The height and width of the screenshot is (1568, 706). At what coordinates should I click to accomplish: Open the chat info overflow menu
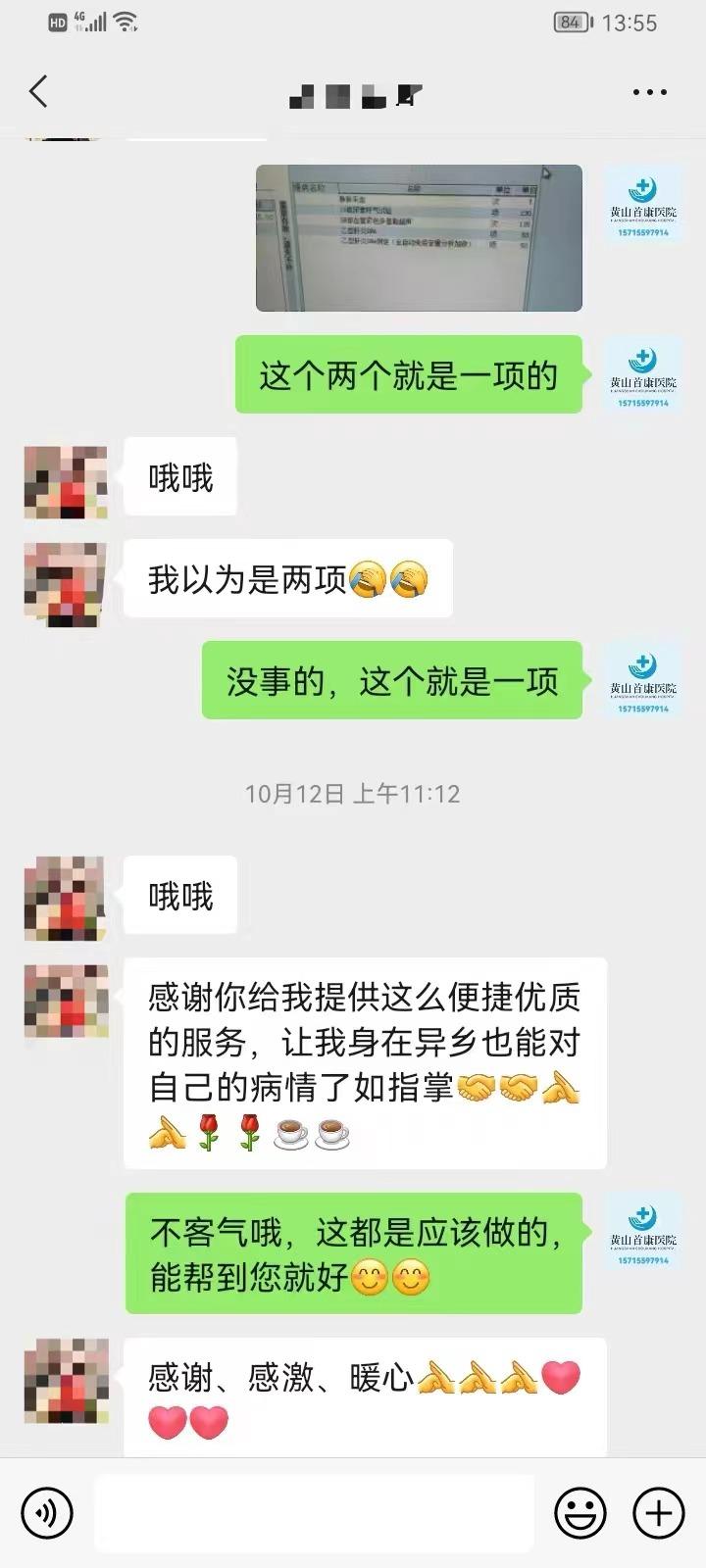pos(649,93)
